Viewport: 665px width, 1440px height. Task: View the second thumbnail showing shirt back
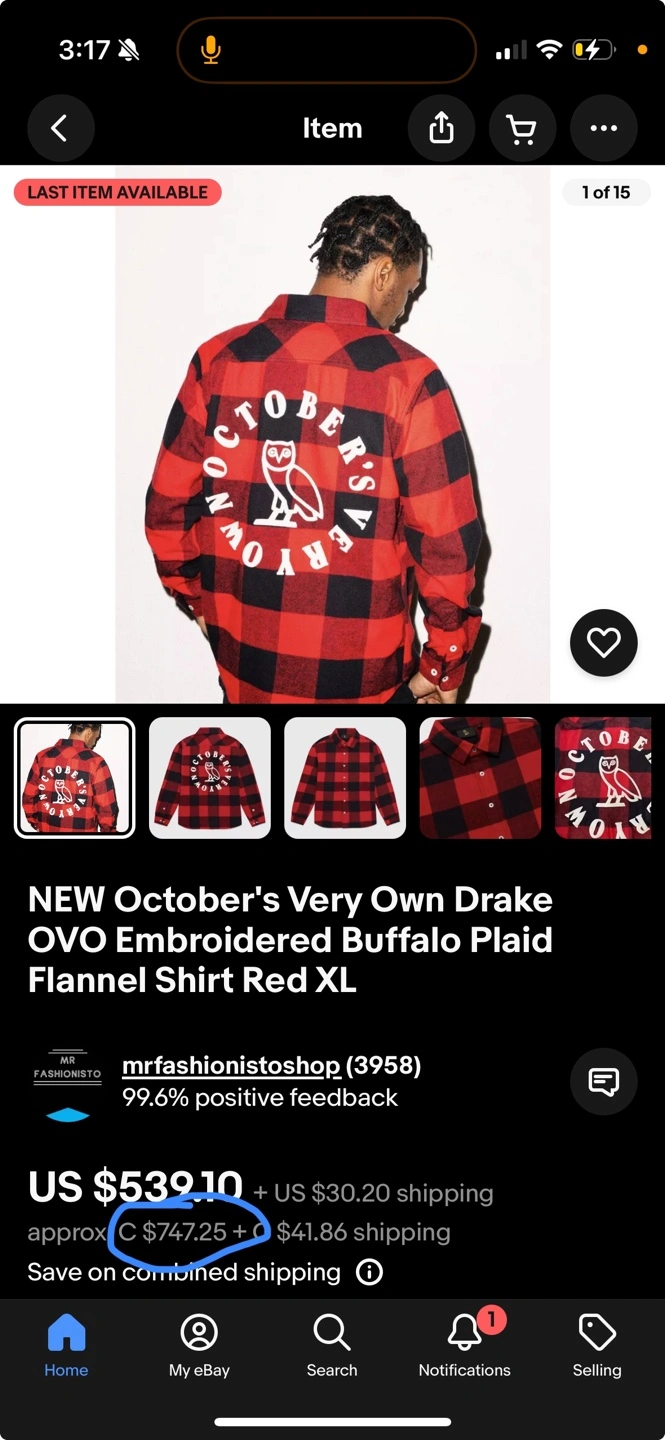click(210, 778)
